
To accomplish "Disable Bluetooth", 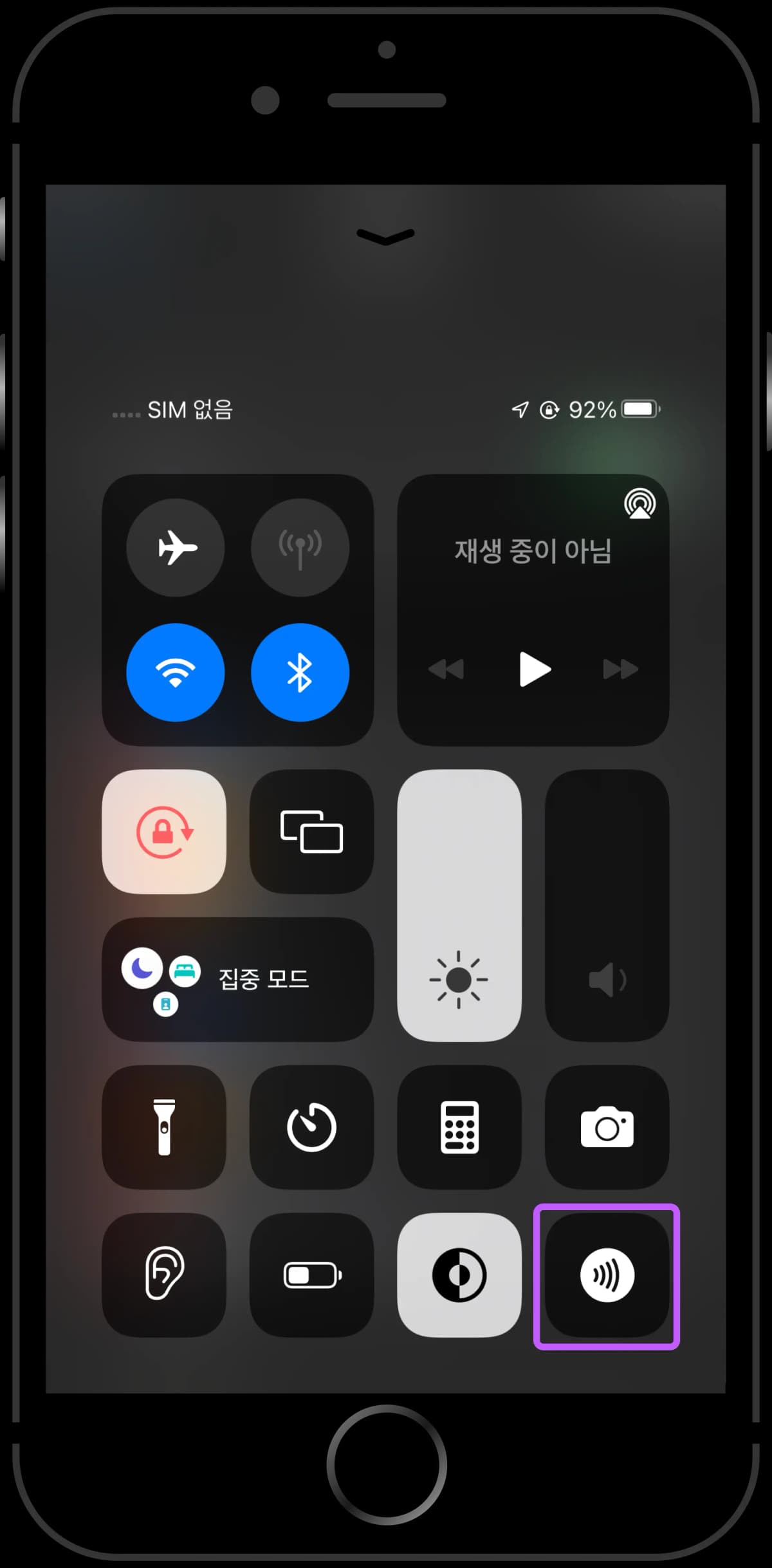I will click(x=300, y=671).
